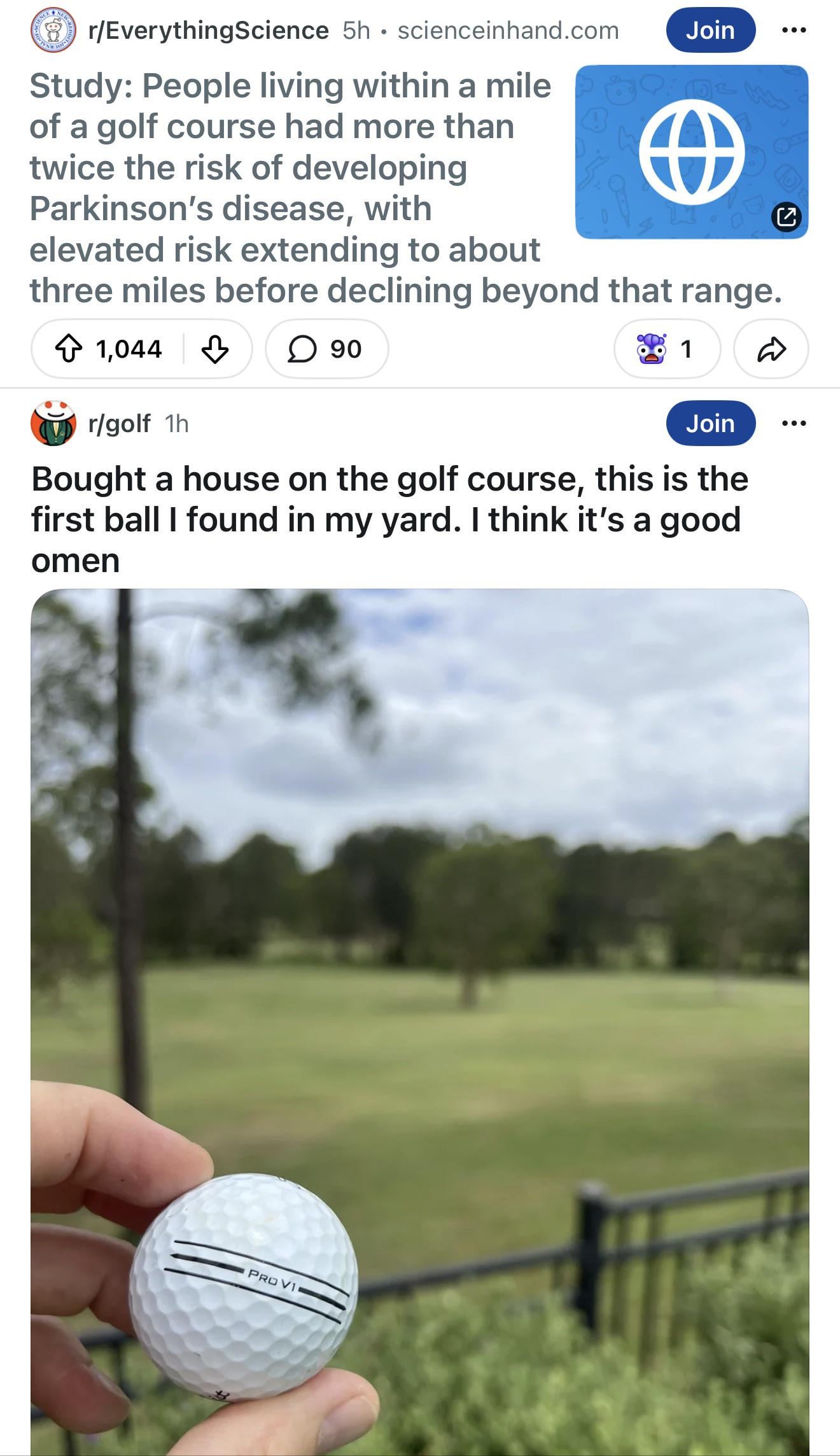The image size is (840, 1456).
Task: Open overflow menu on the EverythingScience post
Action: [x=795, y=31]
